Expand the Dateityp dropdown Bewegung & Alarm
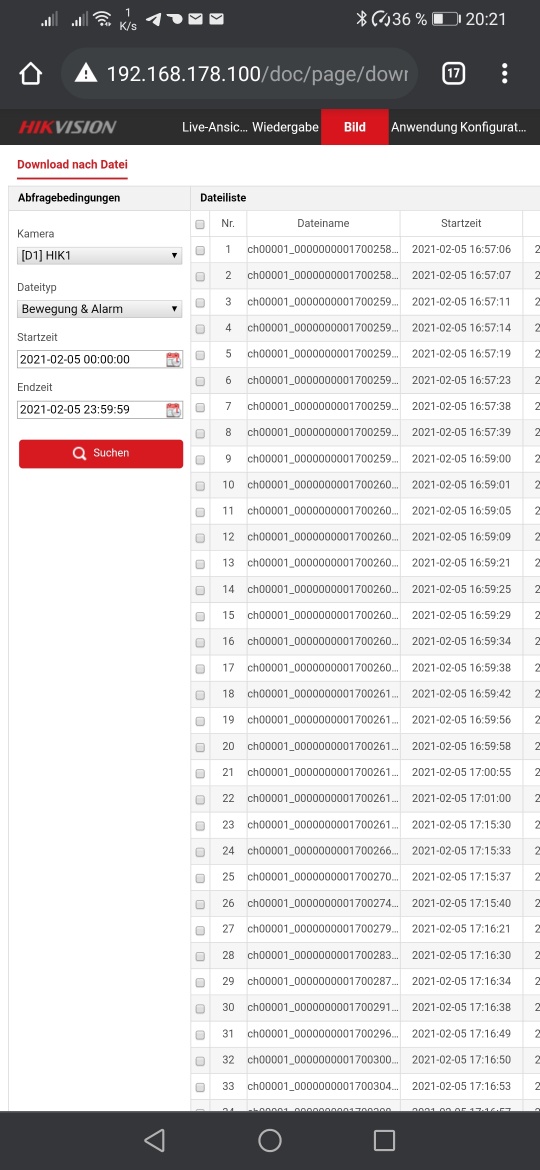The width and height of the screenshot is (540, 1170). point(99,309)
